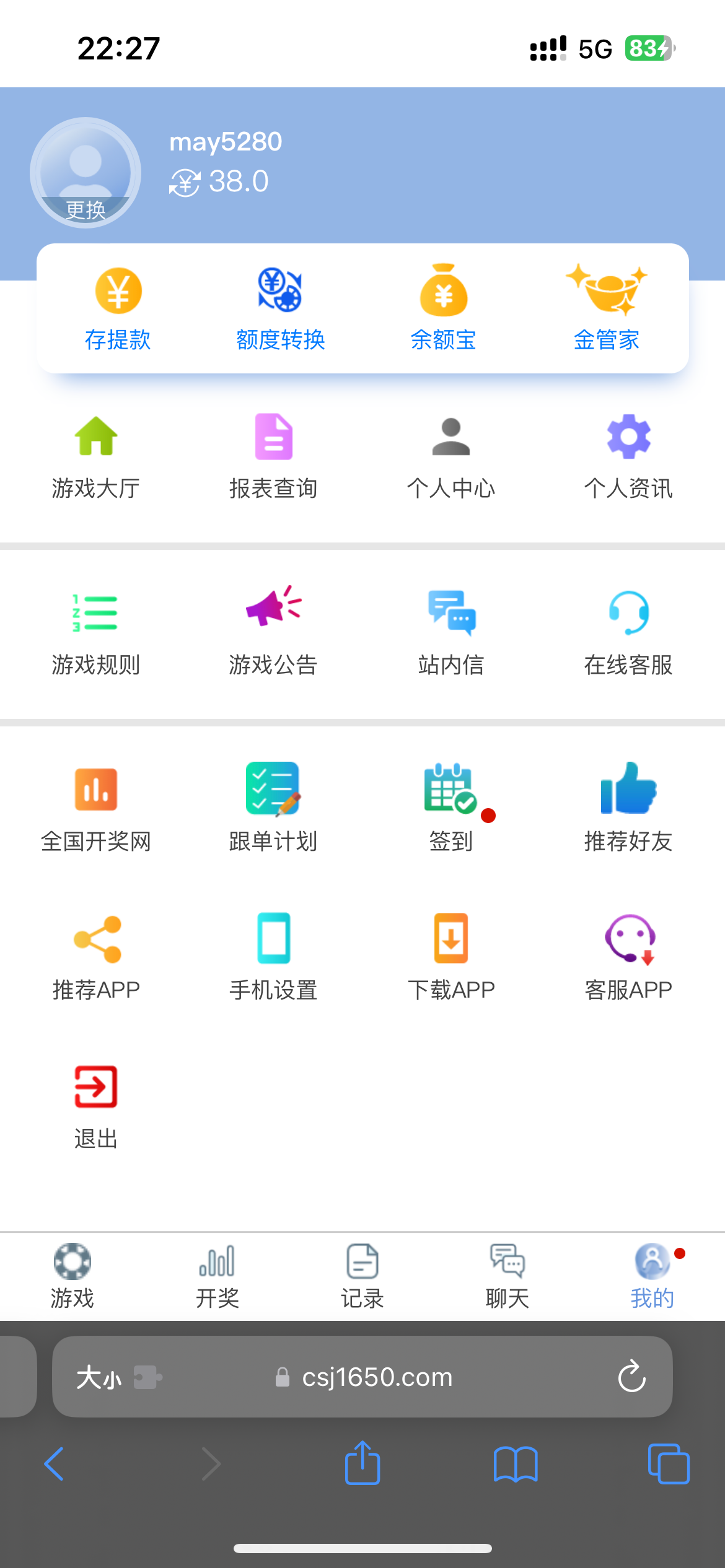This screenshot has width=725, height=1568.
Task: Tap the avatar to change profile picture
Action: [x=86, y=173]
